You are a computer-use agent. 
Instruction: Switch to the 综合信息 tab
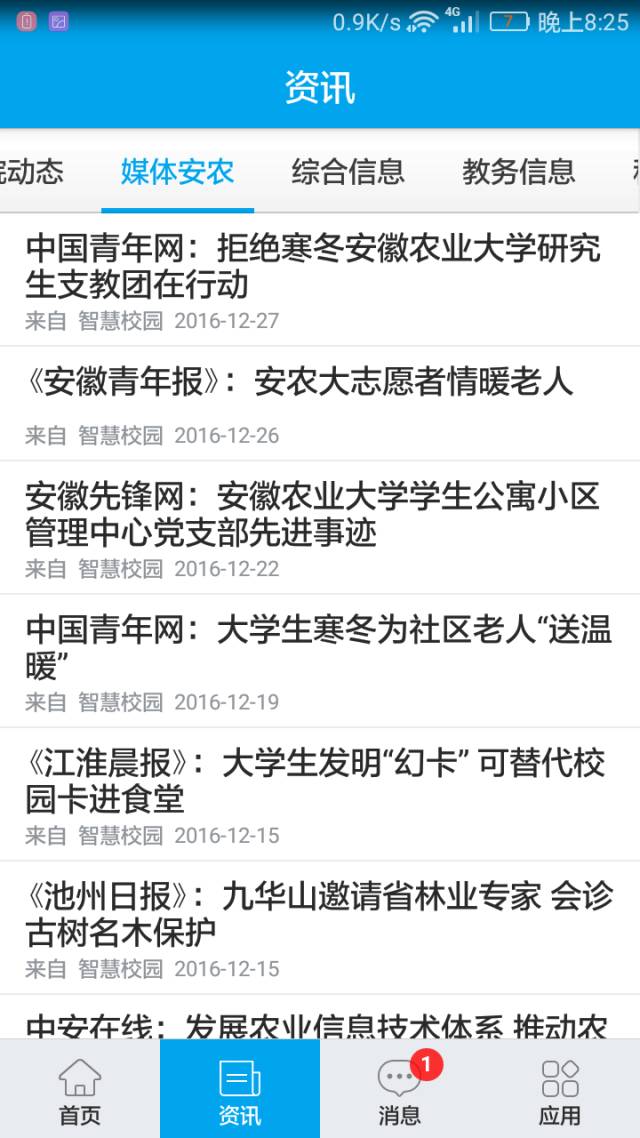(x=348, y=172)
